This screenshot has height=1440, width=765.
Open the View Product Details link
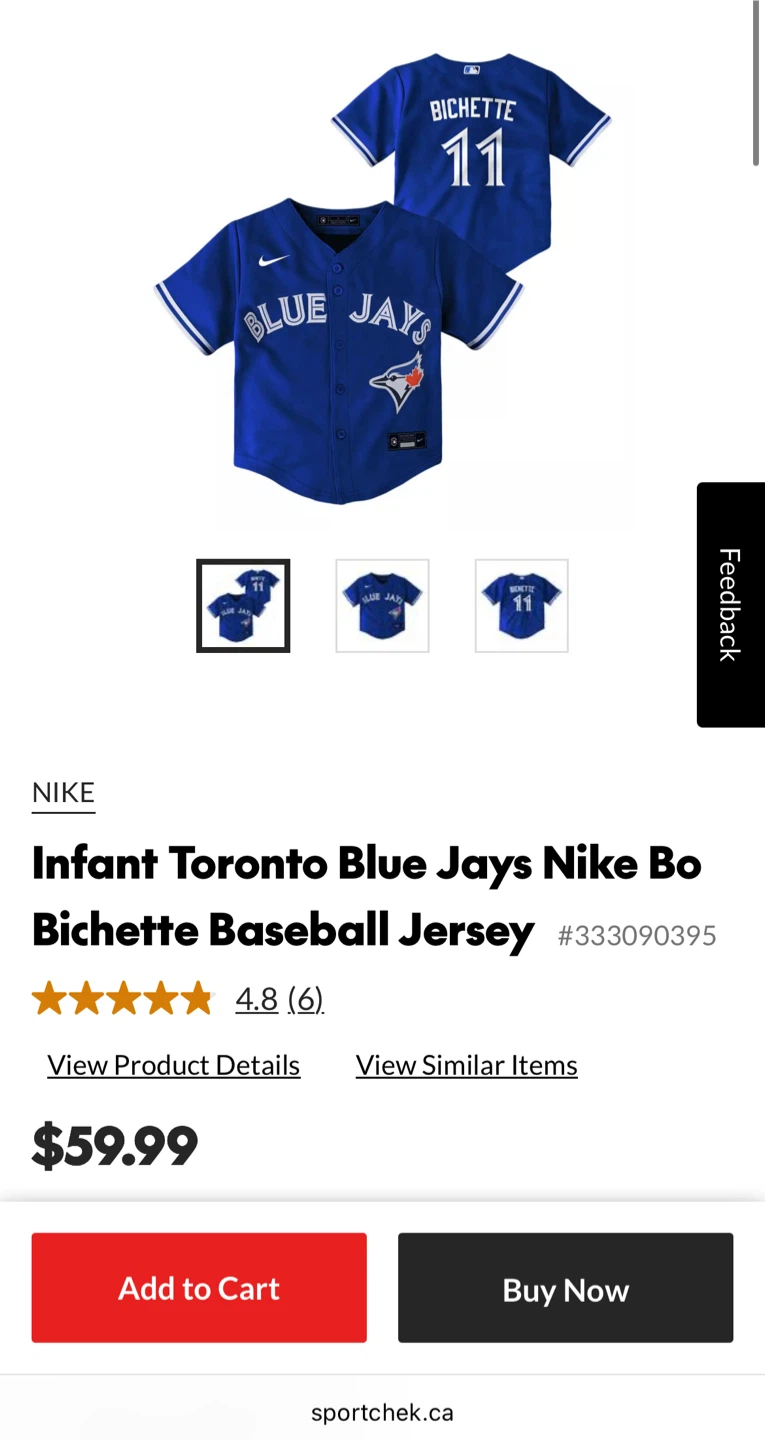coord(174,1065)
